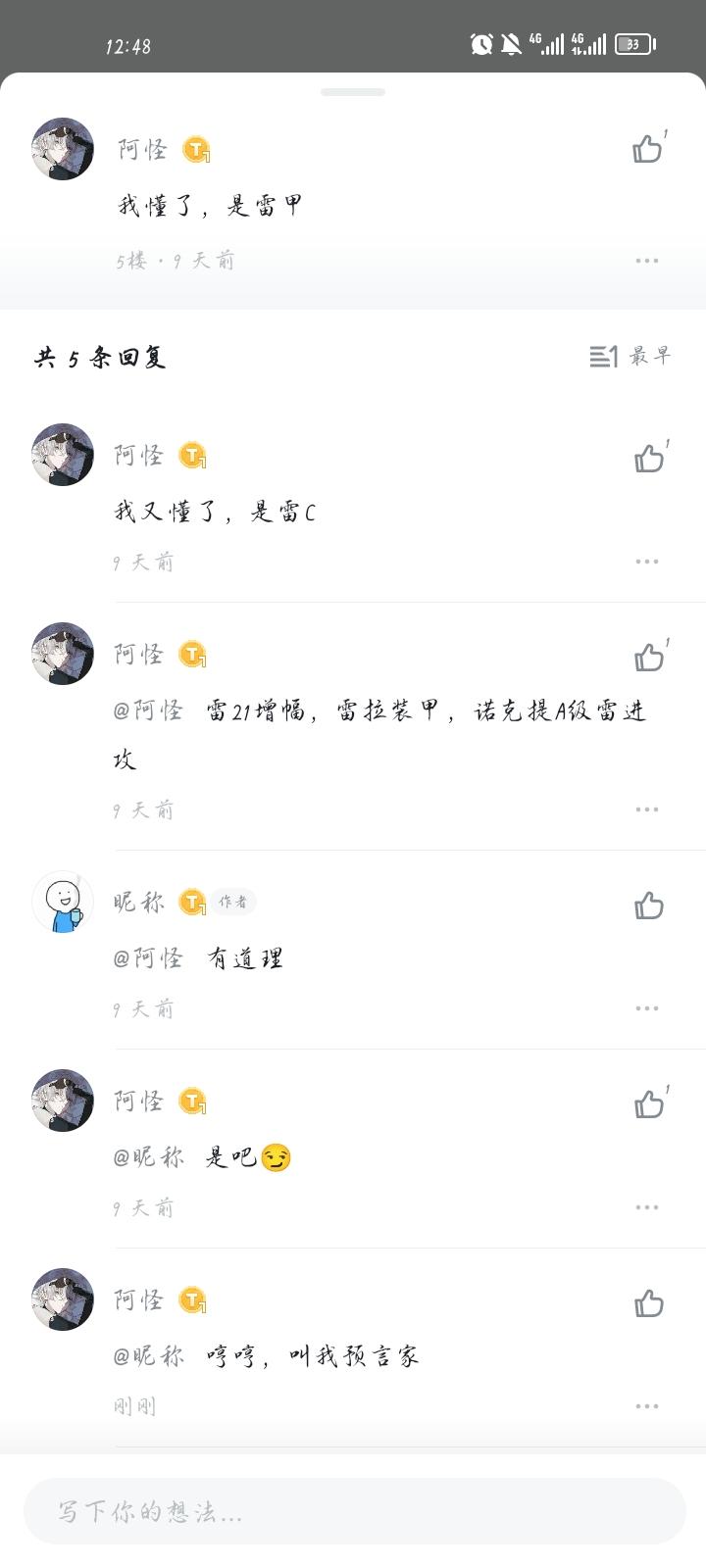Tap the sheet handle at the top
The height and width of the screenshot is (1568, 706).
353,92
